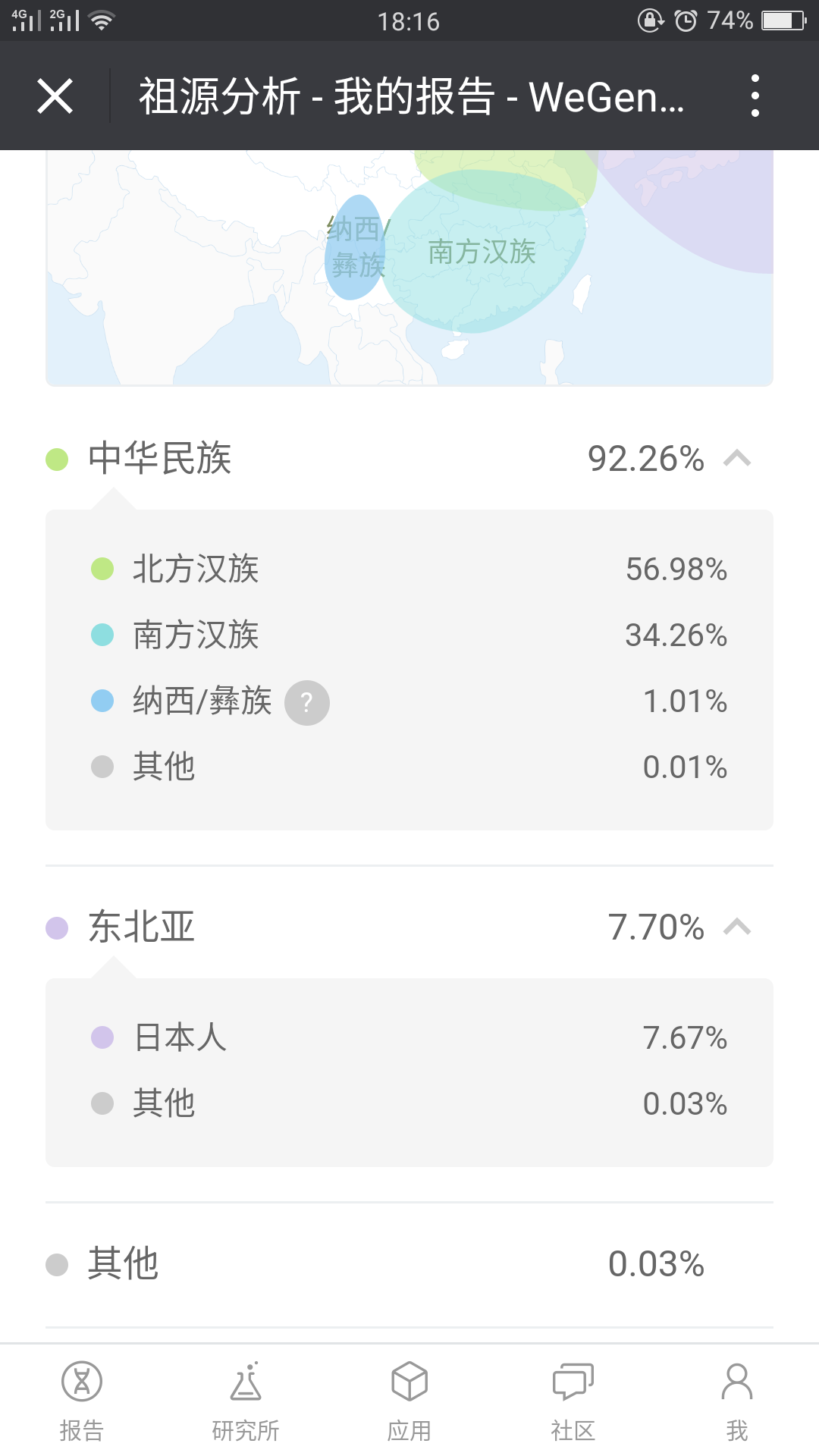The height and width of the screenshot is (1456, 819).
Task: Switch to the 社区 tab
Action: (x=573, y=1401)
